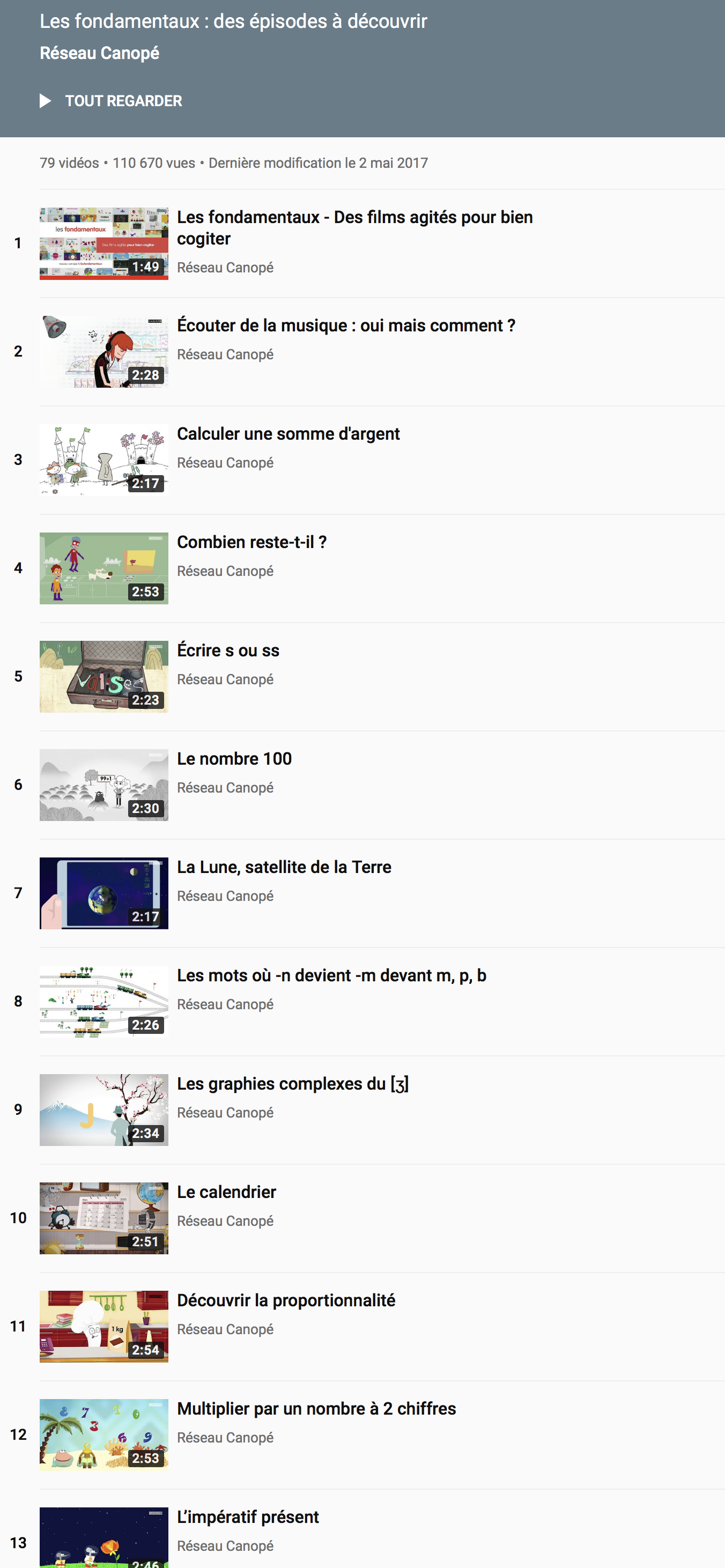Watch Combien reste-t-il ?

(251, 542)
